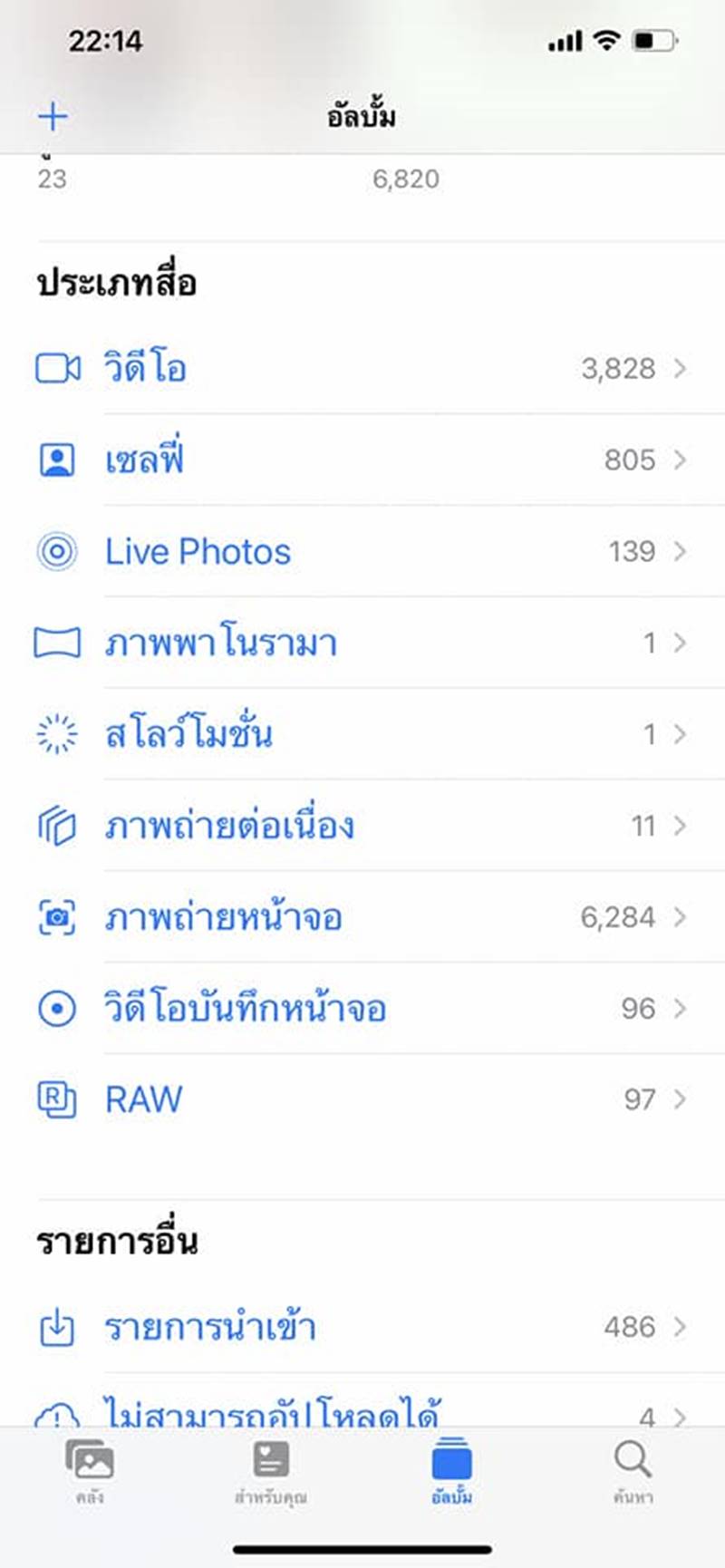
Task: Open the วิดีโอบันทึกหน้าจอ row
Action: click(x=362, y=1008)
